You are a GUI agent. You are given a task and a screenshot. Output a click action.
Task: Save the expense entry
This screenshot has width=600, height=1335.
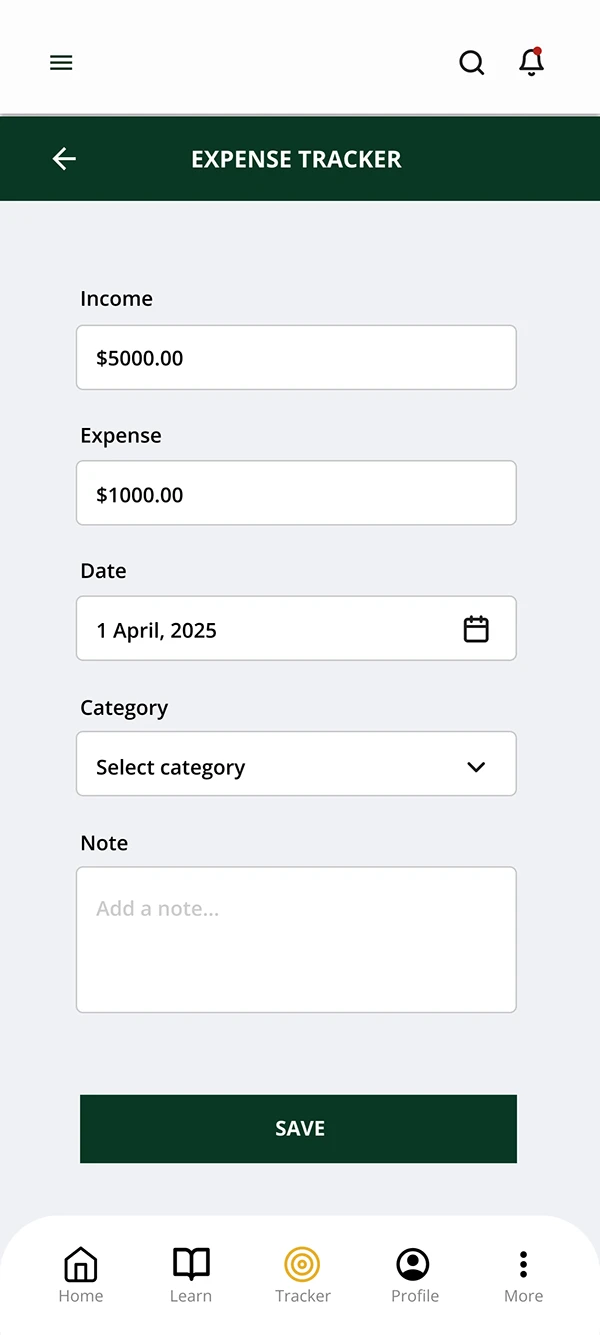point(298,1129)
